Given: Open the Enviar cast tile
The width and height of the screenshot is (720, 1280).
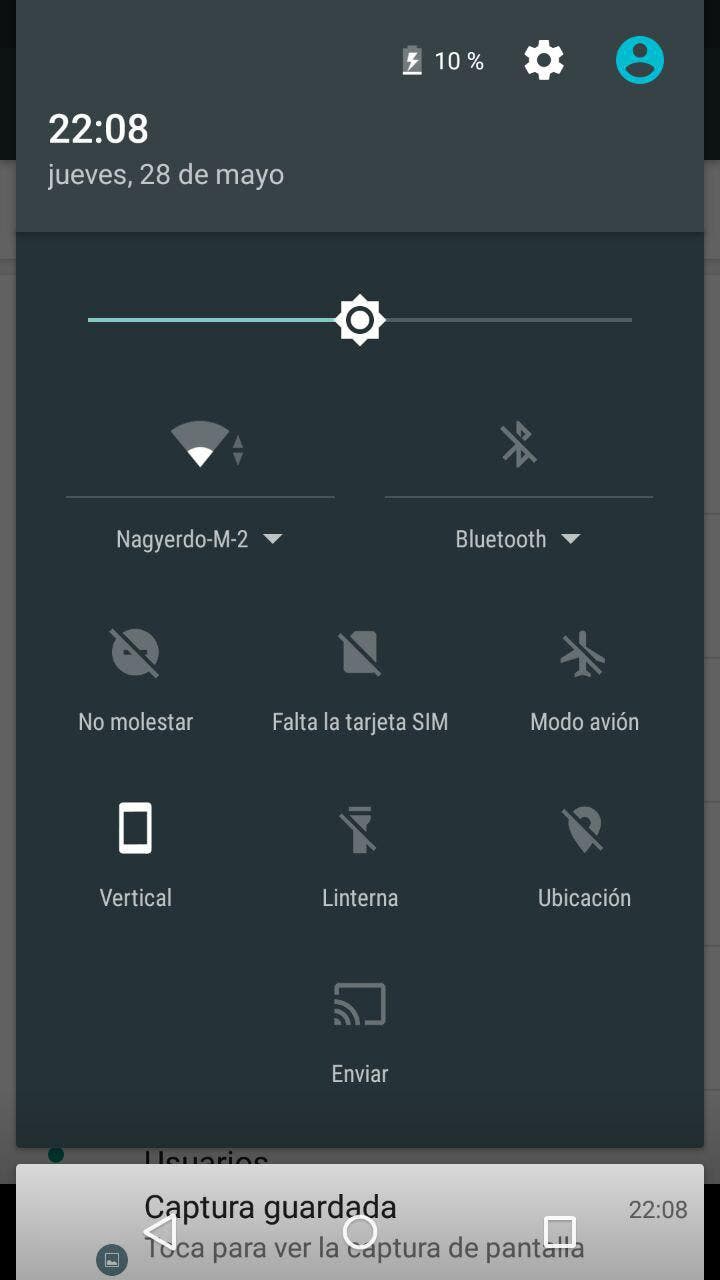Looking at the screenshot, I should (x=360, y=1005).
